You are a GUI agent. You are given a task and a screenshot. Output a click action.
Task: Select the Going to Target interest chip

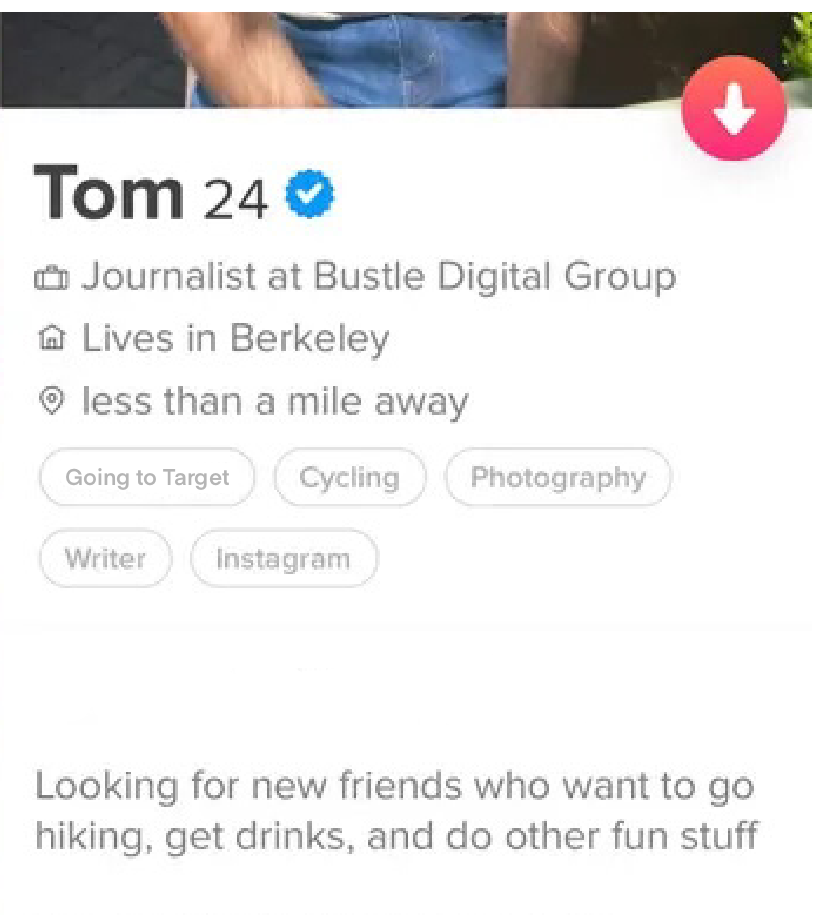(x=147, y=478)
